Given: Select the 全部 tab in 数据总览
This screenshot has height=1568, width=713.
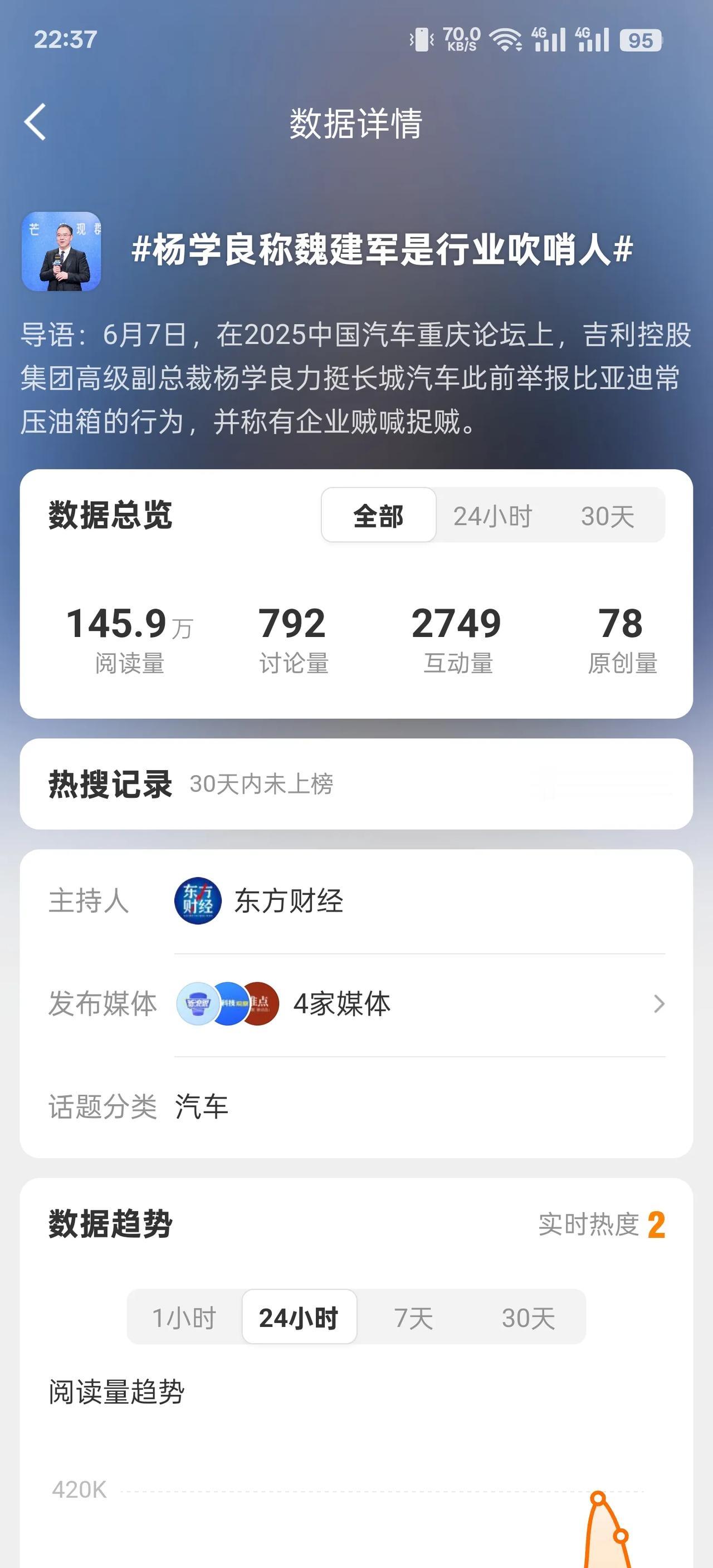Looking at the screenshot, I should (x=378, y=516).
